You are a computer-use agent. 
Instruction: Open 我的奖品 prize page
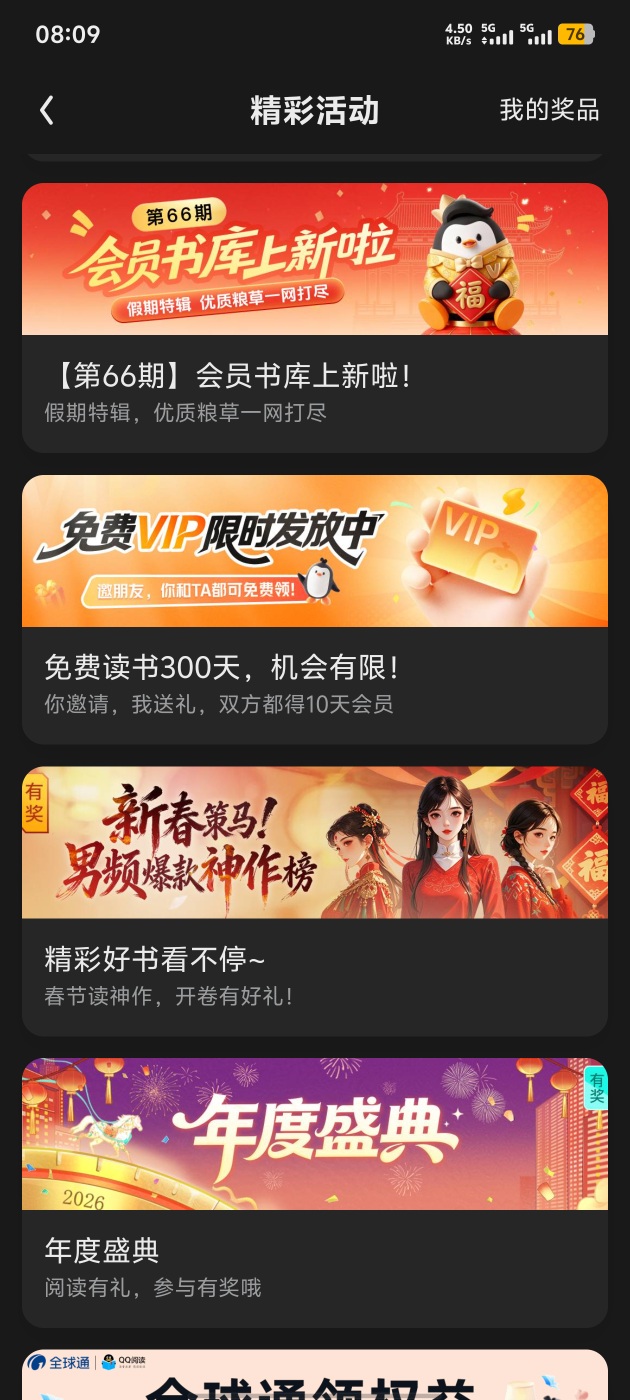pos(549,110)
